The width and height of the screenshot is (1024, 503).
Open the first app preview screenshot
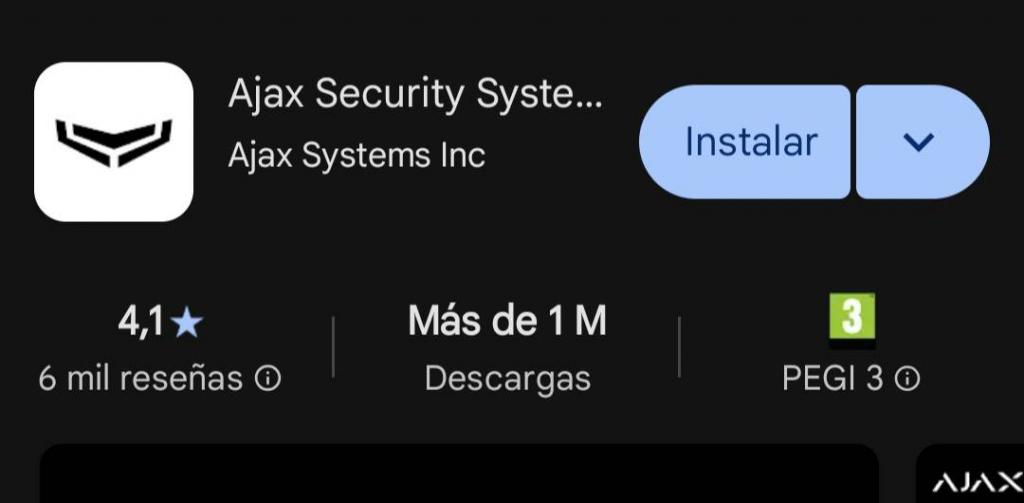tap(458, 475)
